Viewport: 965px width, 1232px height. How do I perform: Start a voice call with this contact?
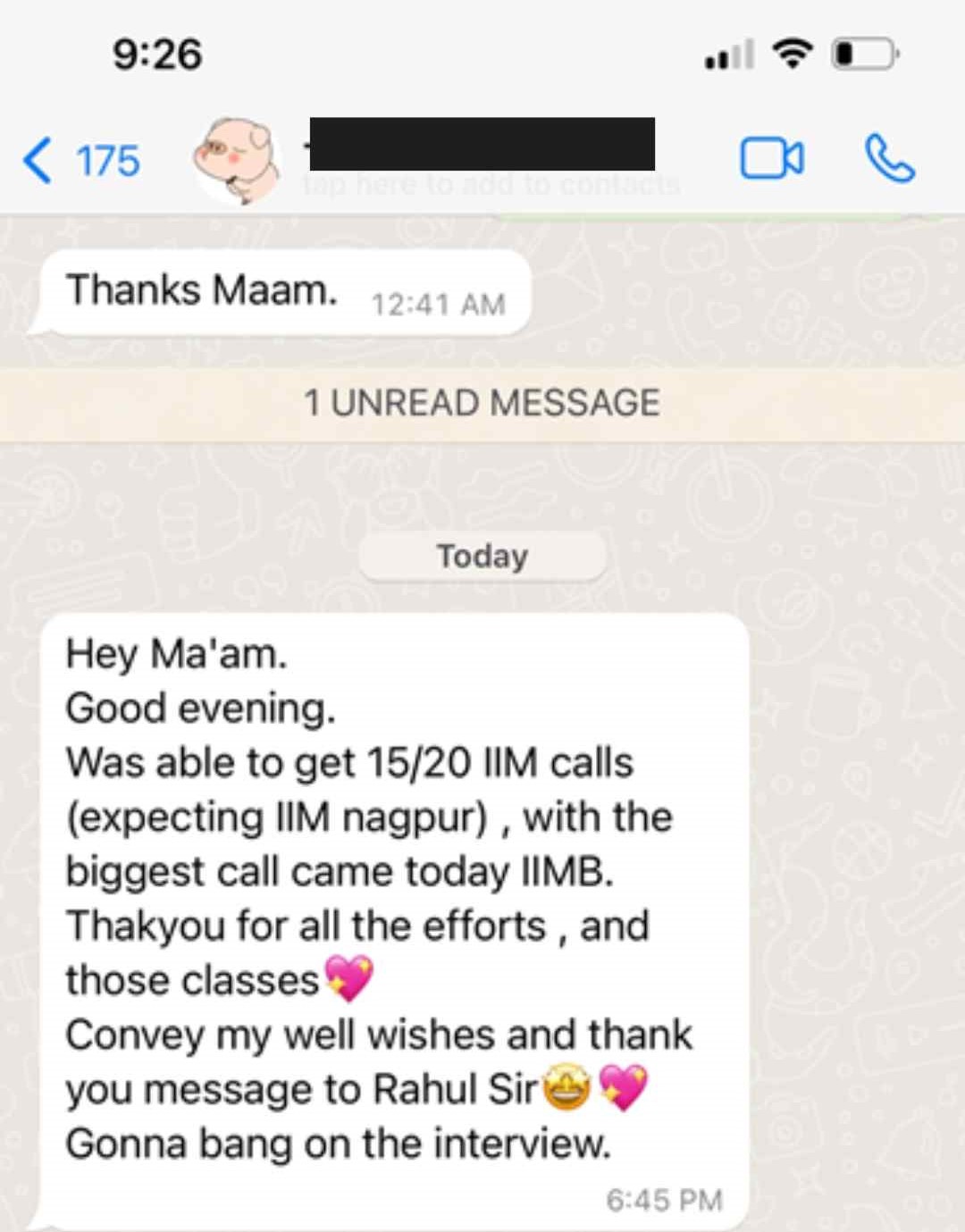(x=890, y=159)
